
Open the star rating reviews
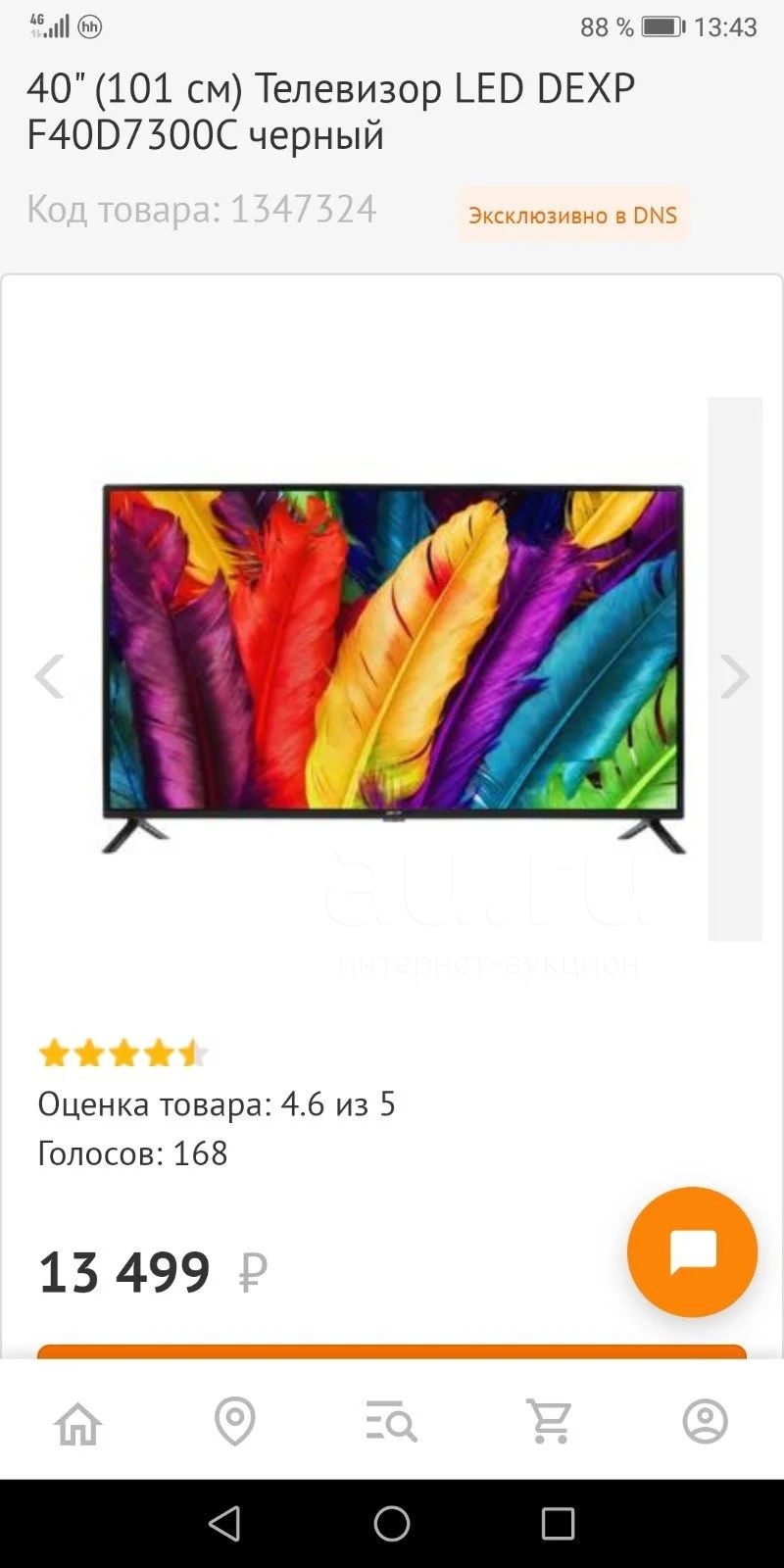pos(123,1053)
